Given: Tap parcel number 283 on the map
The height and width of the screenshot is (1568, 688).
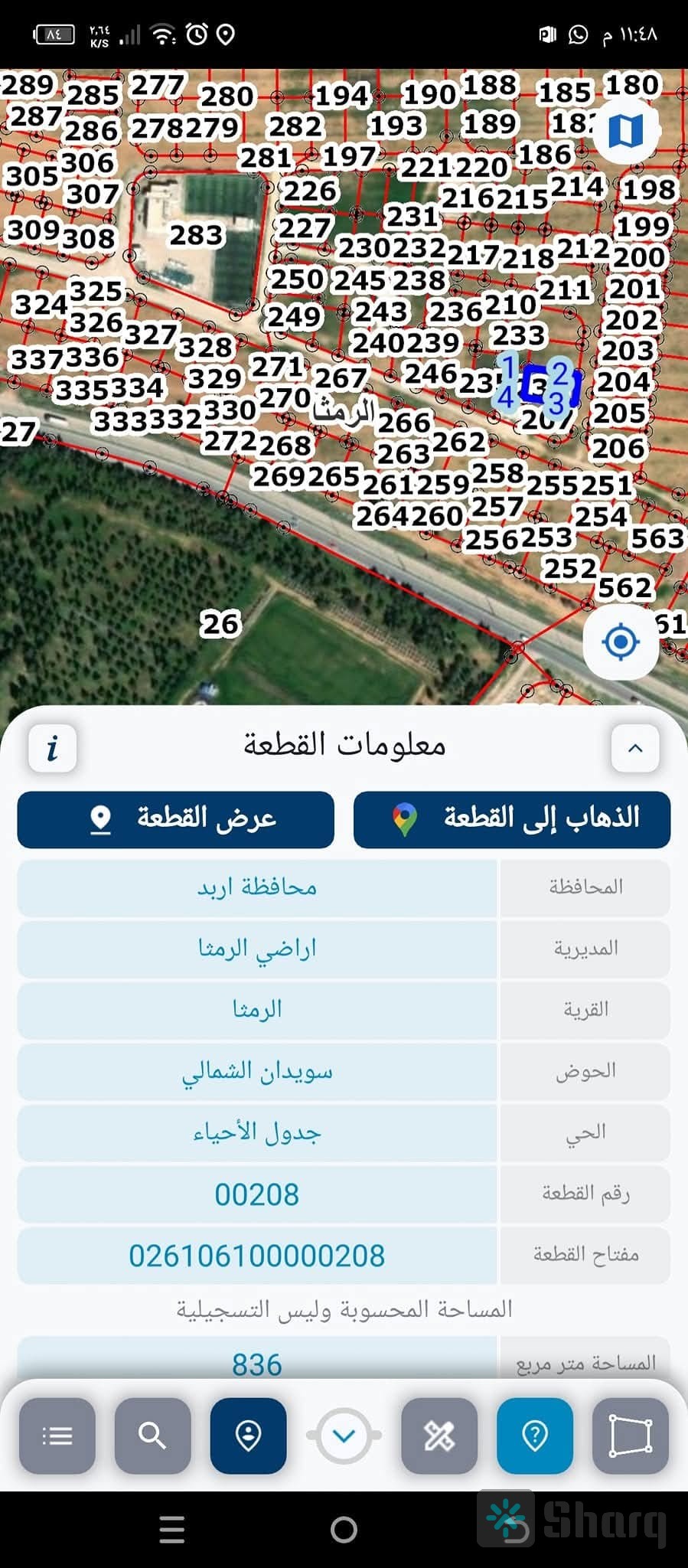Looking at the screenshot, I should 197,234.
